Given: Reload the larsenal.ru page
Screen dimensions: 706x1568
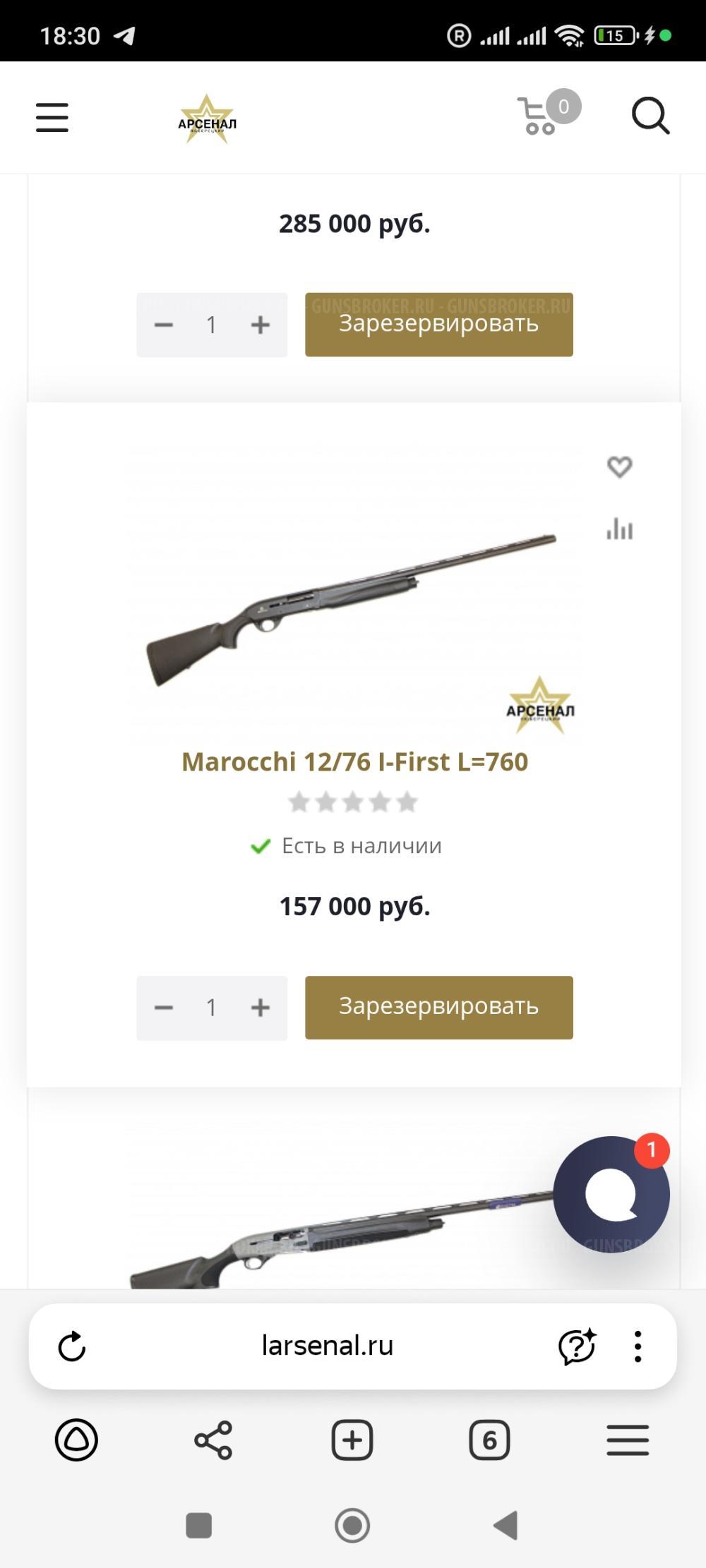Looking at the screenshot, I should point(71,1346).
